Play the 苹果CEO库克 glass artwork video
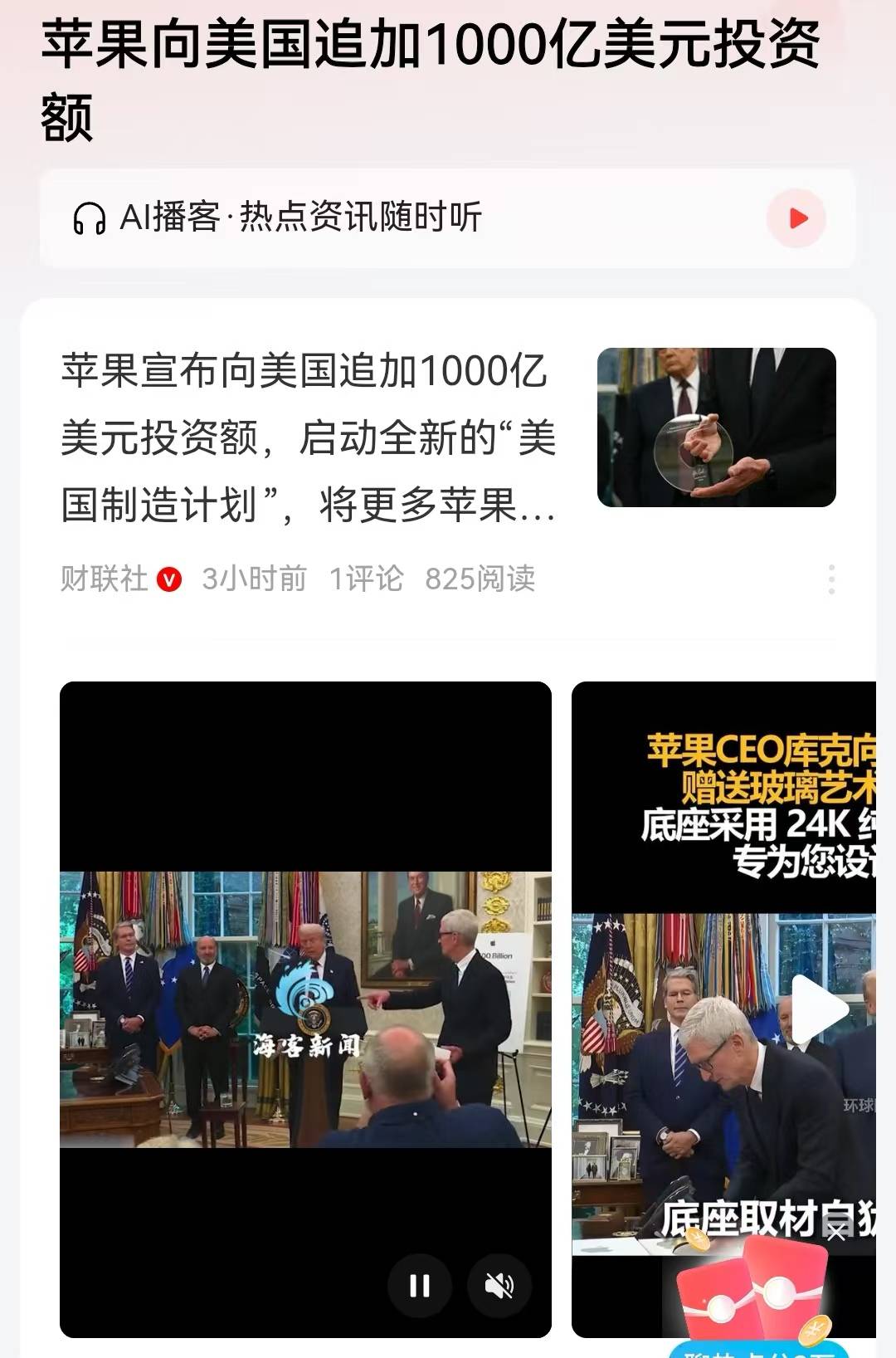The image size is (896, 1358). pyautogui.click(x=816, y=1009)
